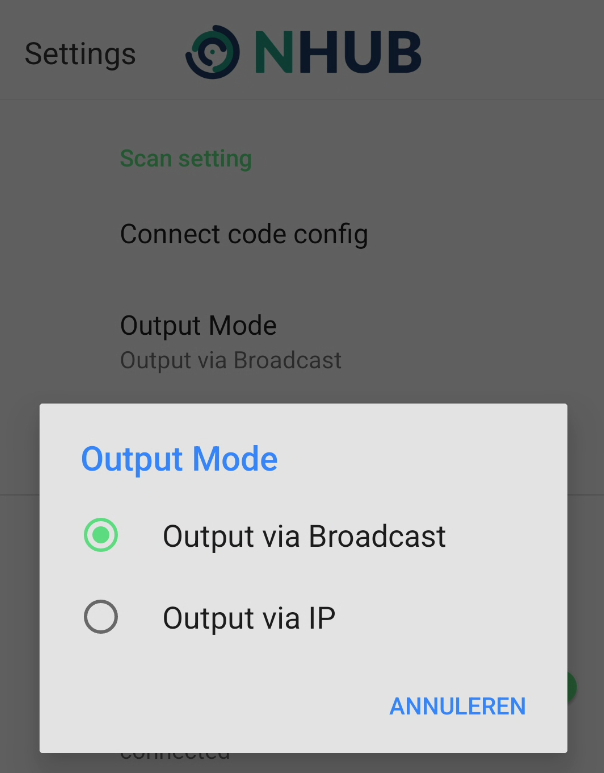The width and height of the screenshot is (604, 773).
Task: Dismiss dialog with Annuleren
Action: (x=457, y=706)
